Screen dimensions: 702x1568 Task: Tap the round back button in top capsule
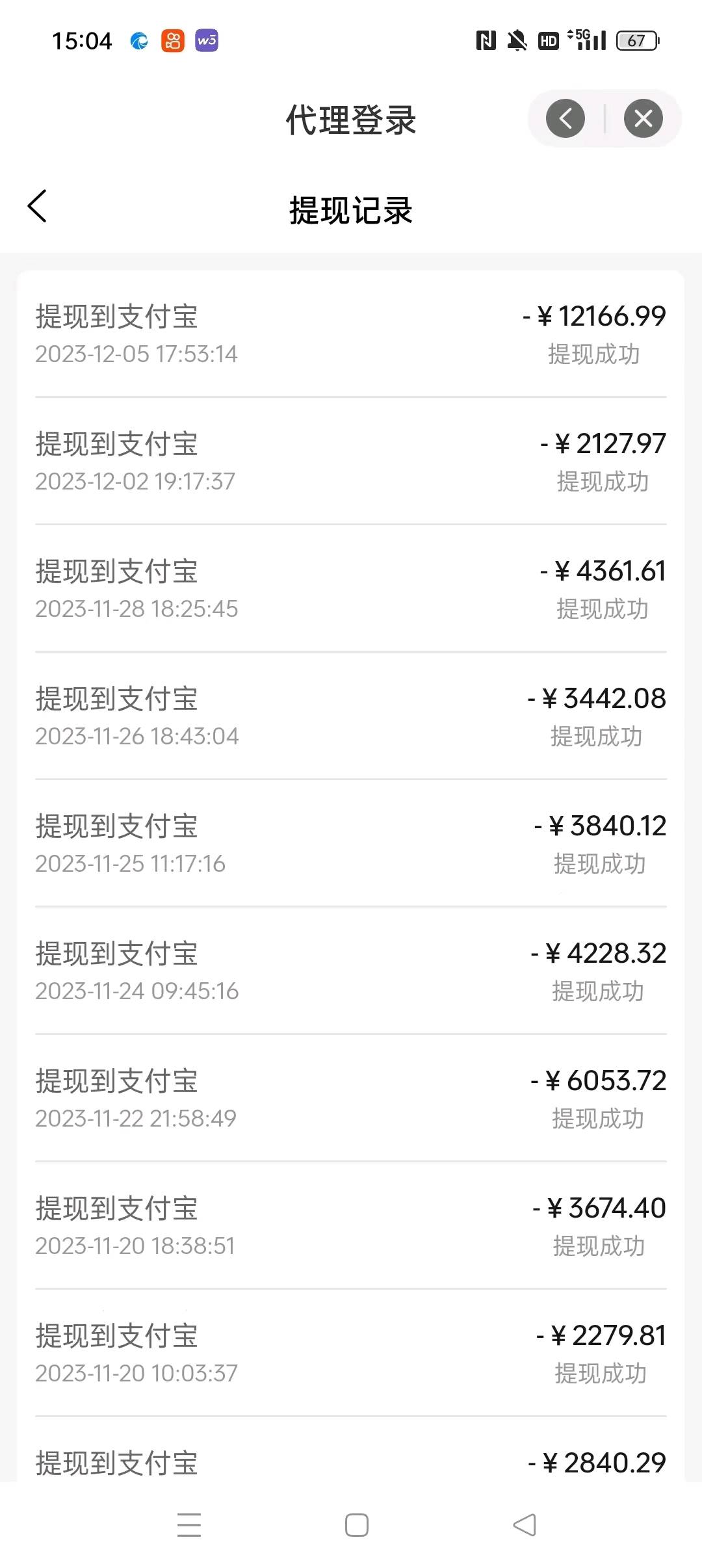click(565, 118)
